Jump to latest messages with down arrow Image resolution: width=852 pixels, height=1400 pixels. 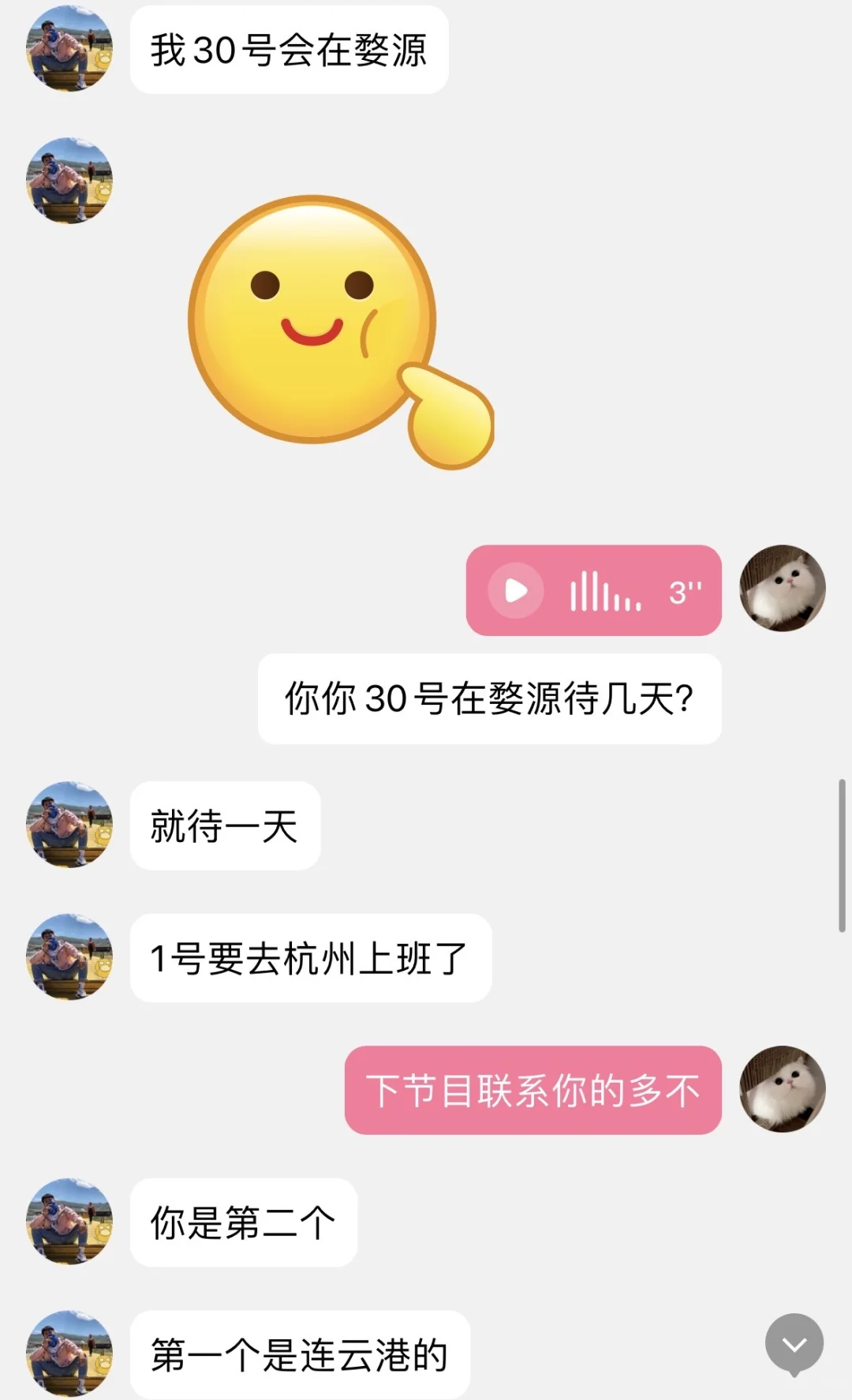pos(794,1343)
